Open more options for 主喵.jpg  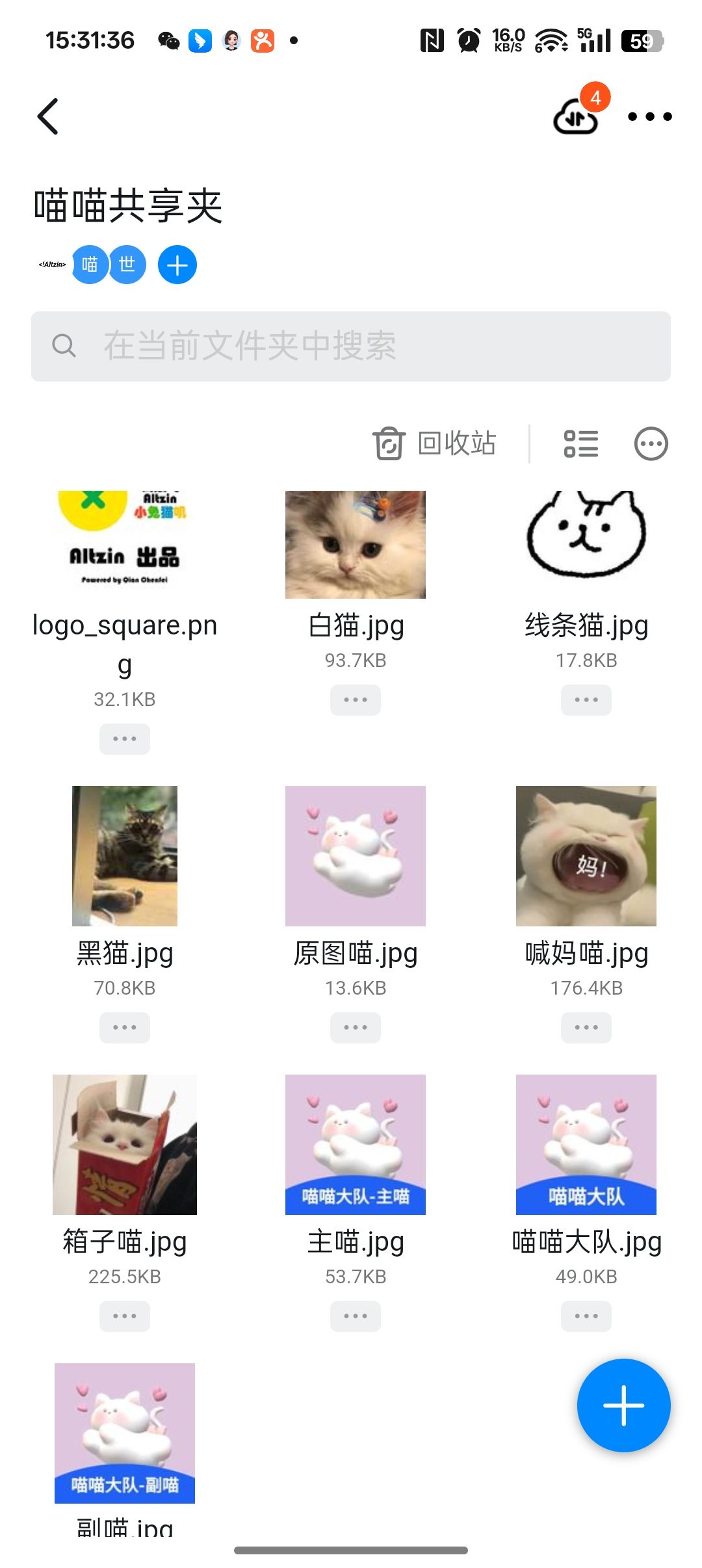[356, 1316]
